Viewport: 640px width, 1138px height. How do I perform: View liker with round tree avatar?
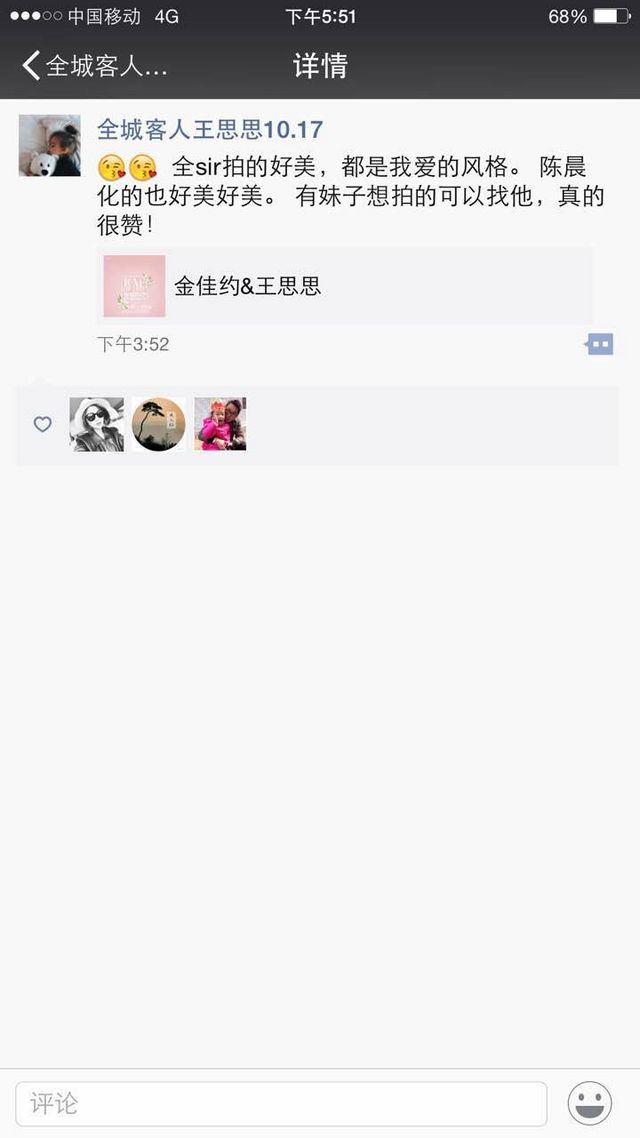158,424
